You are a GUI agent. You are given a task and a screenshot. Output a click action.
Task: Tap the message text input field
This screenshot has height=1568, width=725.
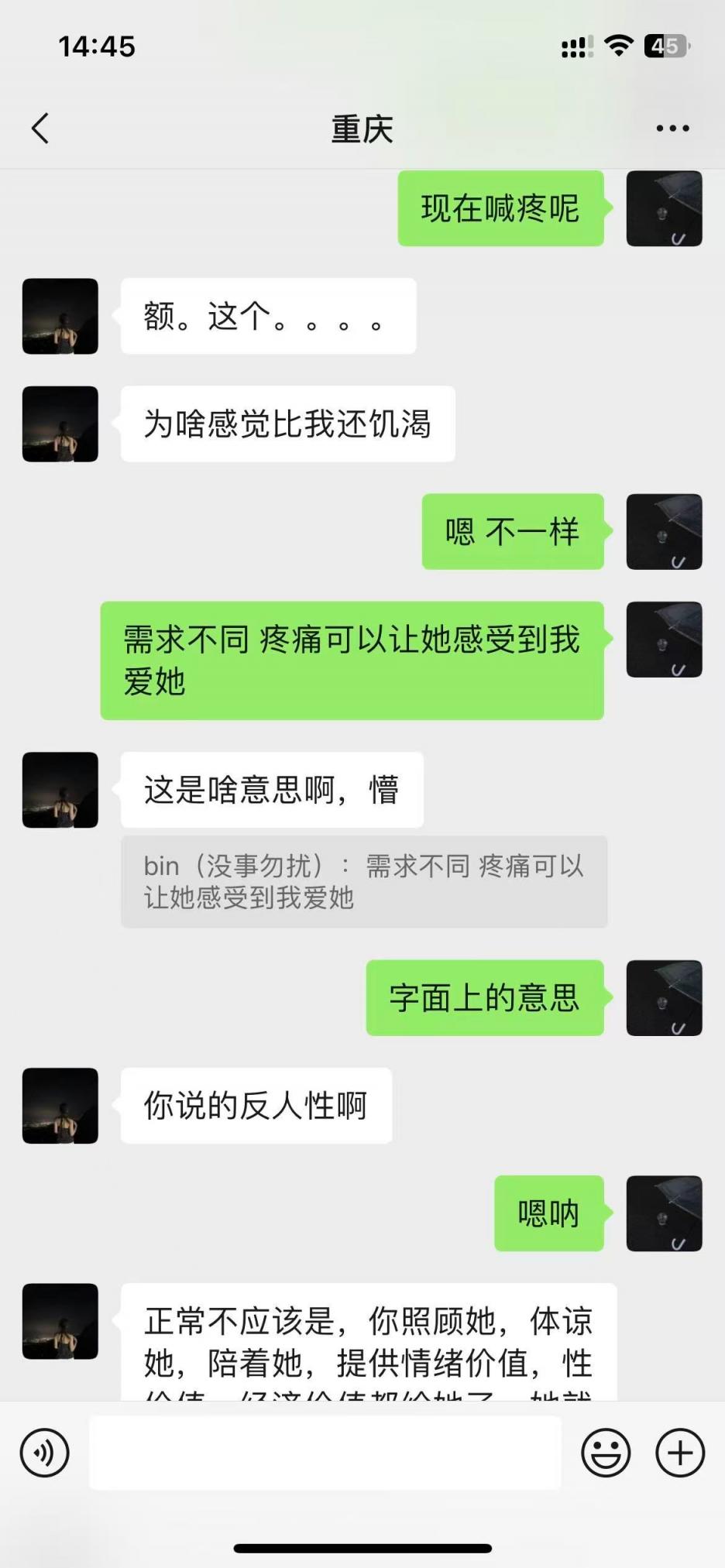[x=325, y=1453]
